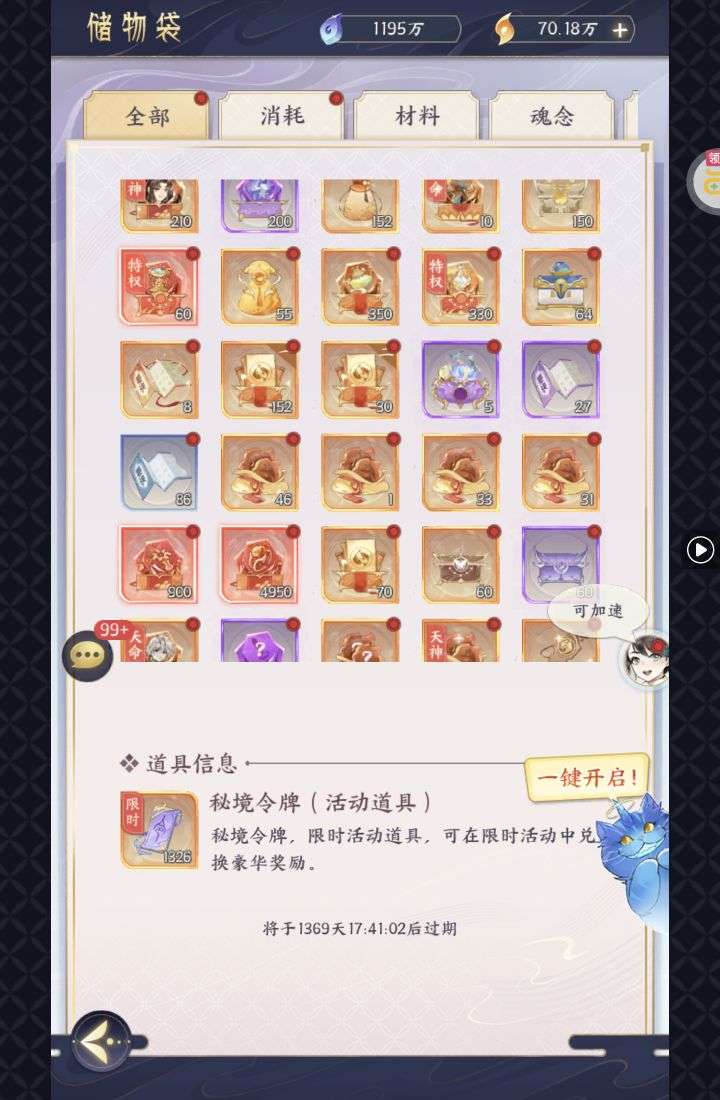The width and height of the screenshot is (720, 1100).
Task: Select the treasure chest item with 64
Action: click(560, 288)
